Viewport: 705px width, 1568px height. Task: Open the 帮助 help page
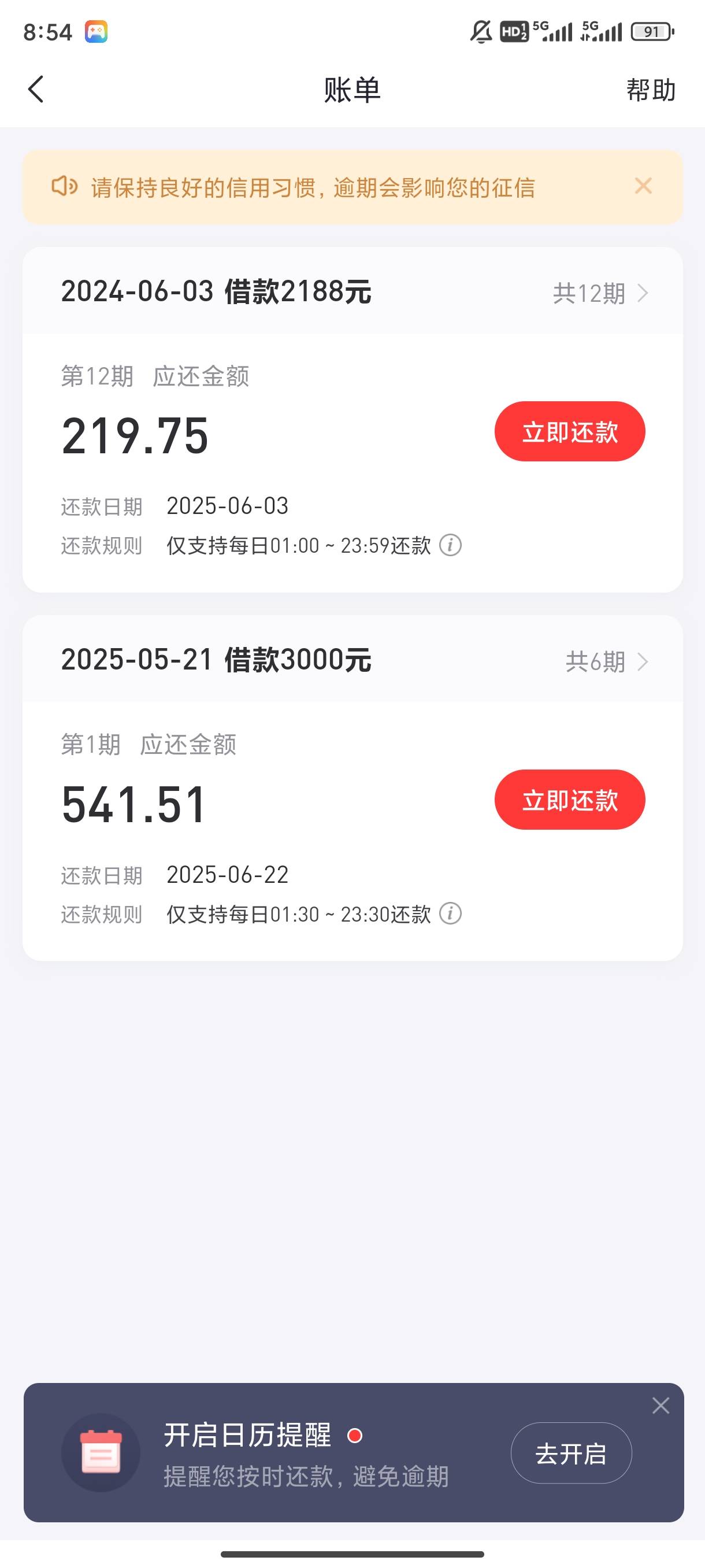[x=651, y=90]
